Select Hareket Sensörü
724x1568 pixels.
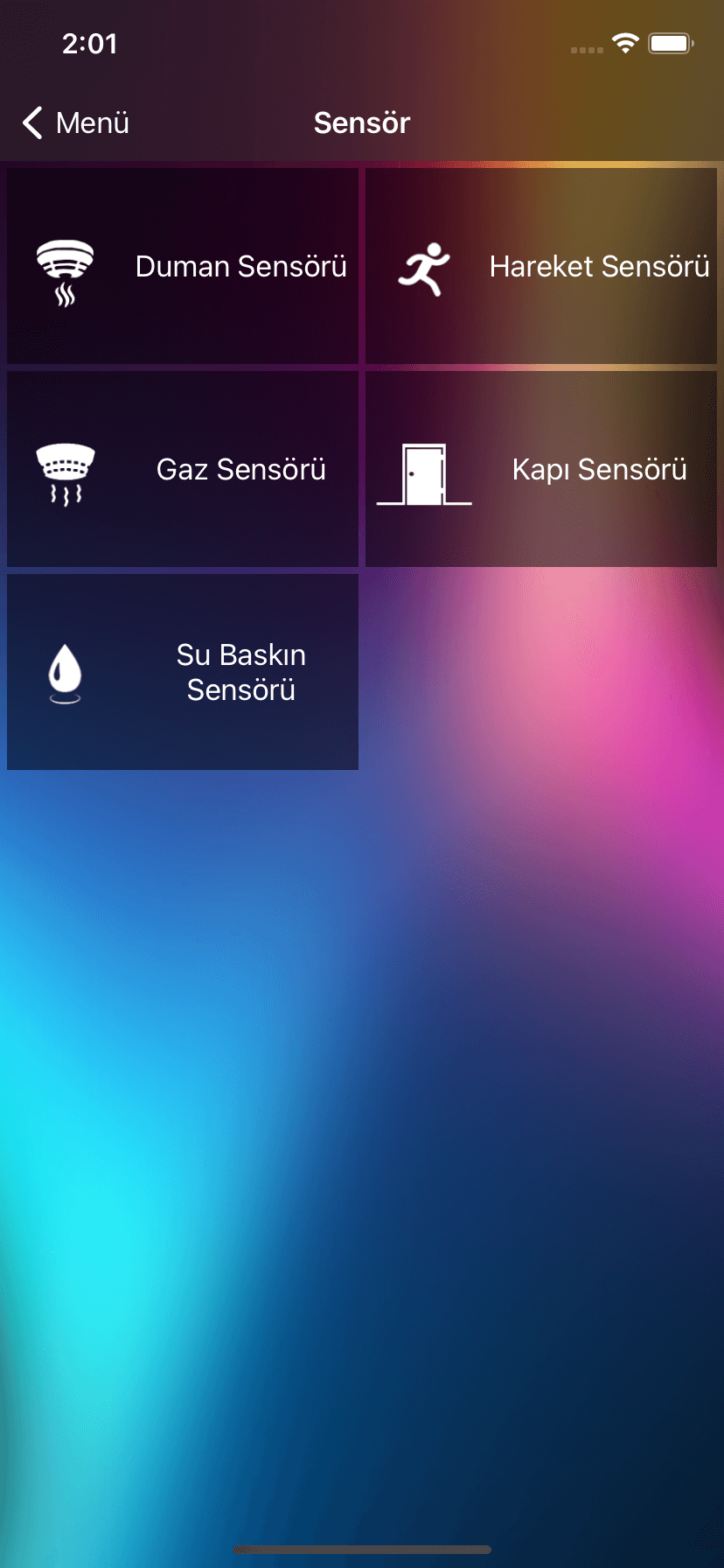(x=541, y=266)
